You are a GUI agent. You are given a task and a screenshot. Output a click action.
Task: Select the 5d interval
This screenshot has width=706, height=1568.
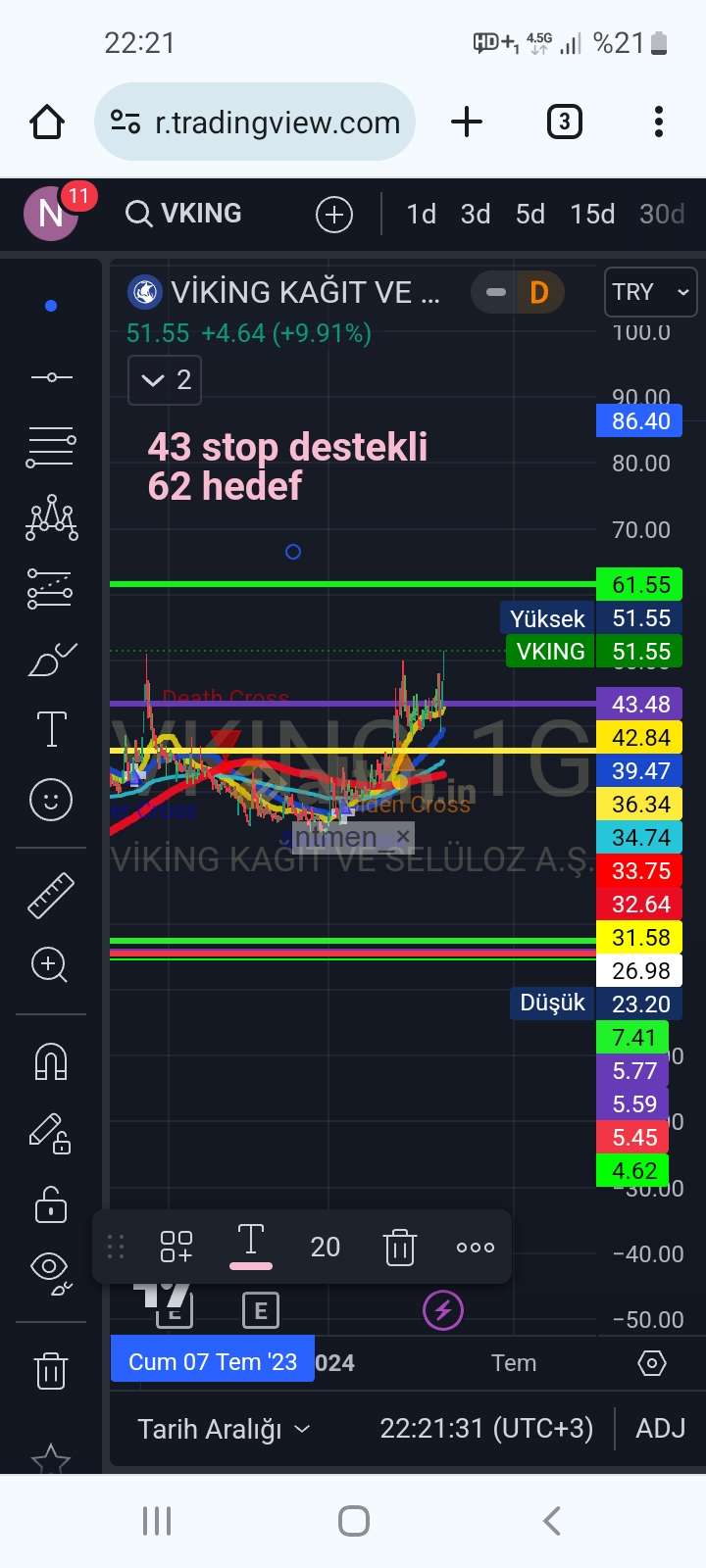[530, 214]
